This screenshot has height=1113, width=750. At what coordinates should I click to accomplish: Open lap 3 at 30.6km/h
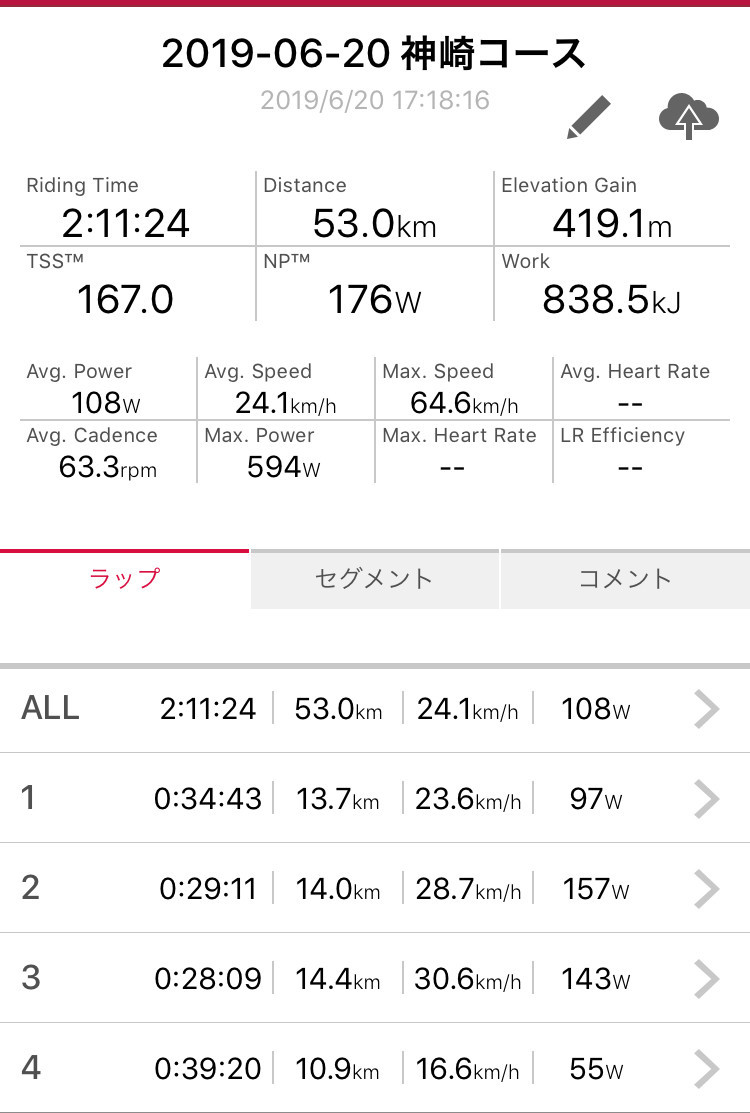point(375,979)
